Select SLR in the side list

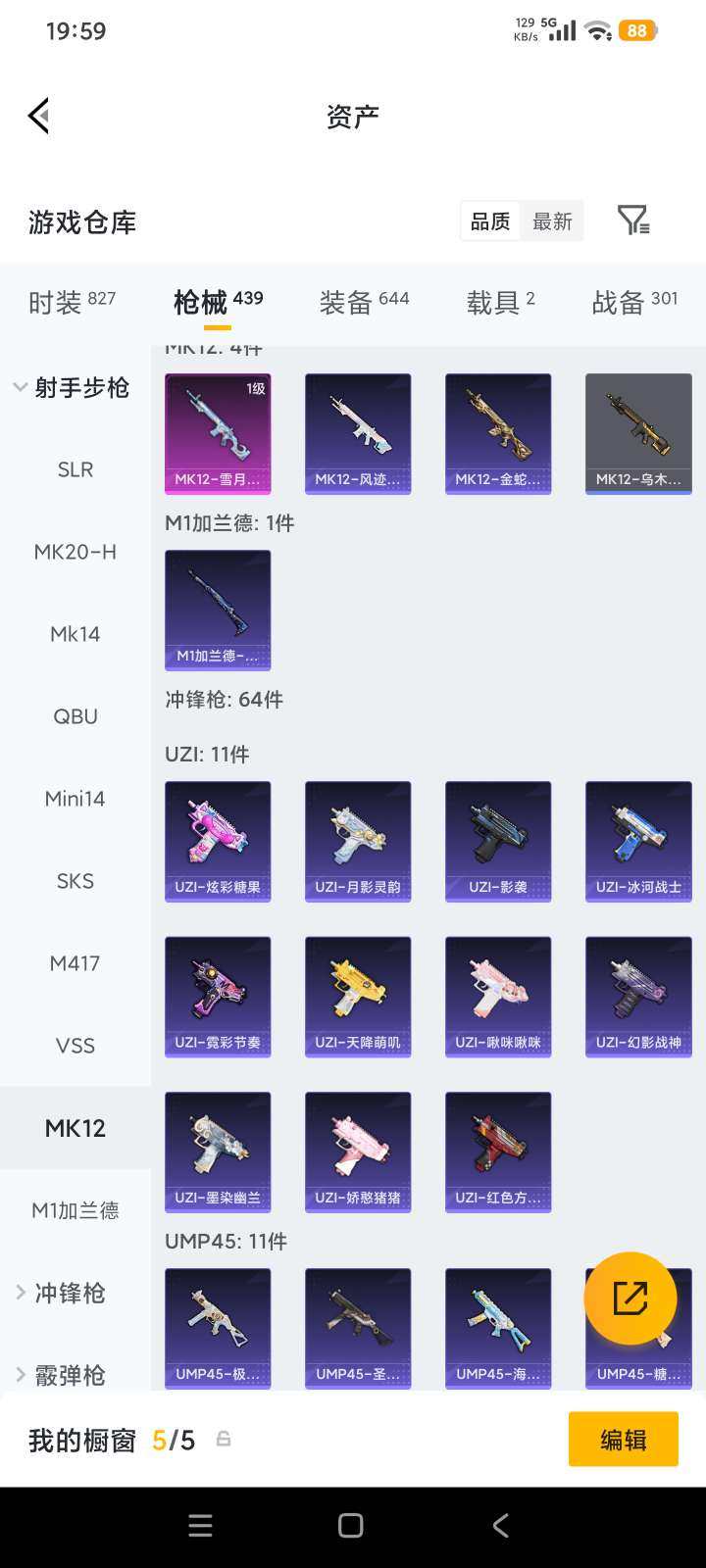pos(76,470)
